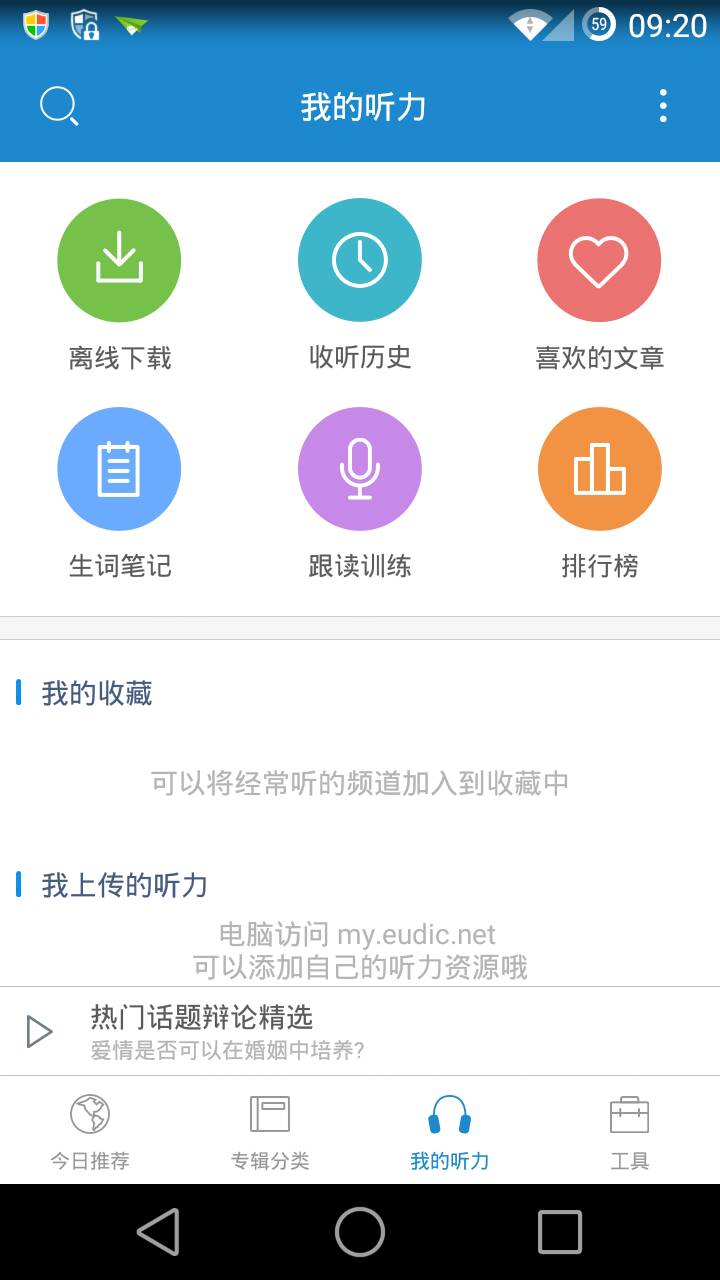Switch to the 工具 tab
Screen dimensions: 720x1280
(x=630, y=1131)
